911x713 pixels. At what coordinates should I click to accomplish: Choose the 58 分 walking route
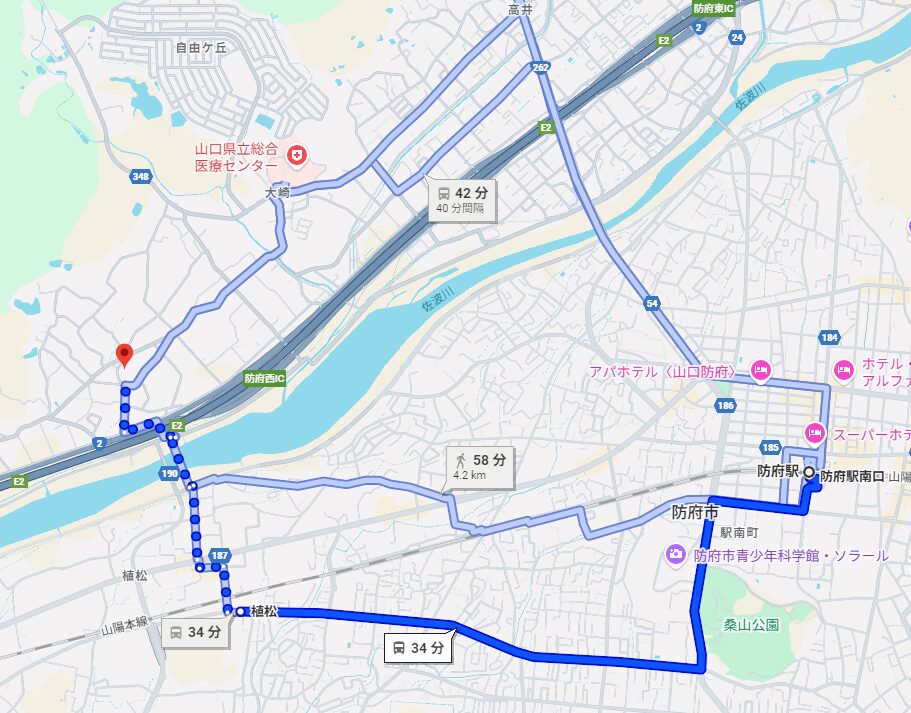[x=481, y=466]
